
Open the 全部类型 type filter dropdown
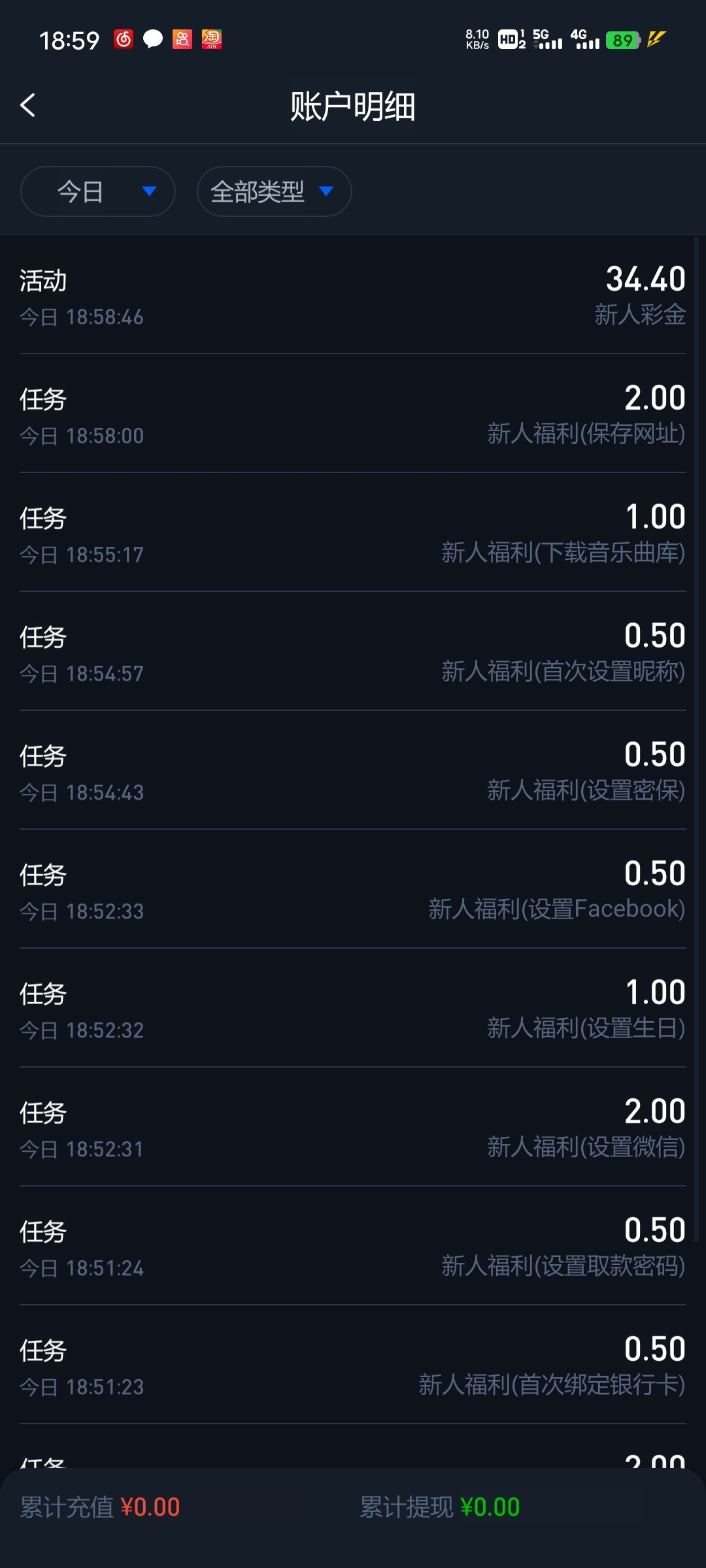(274, 191)
